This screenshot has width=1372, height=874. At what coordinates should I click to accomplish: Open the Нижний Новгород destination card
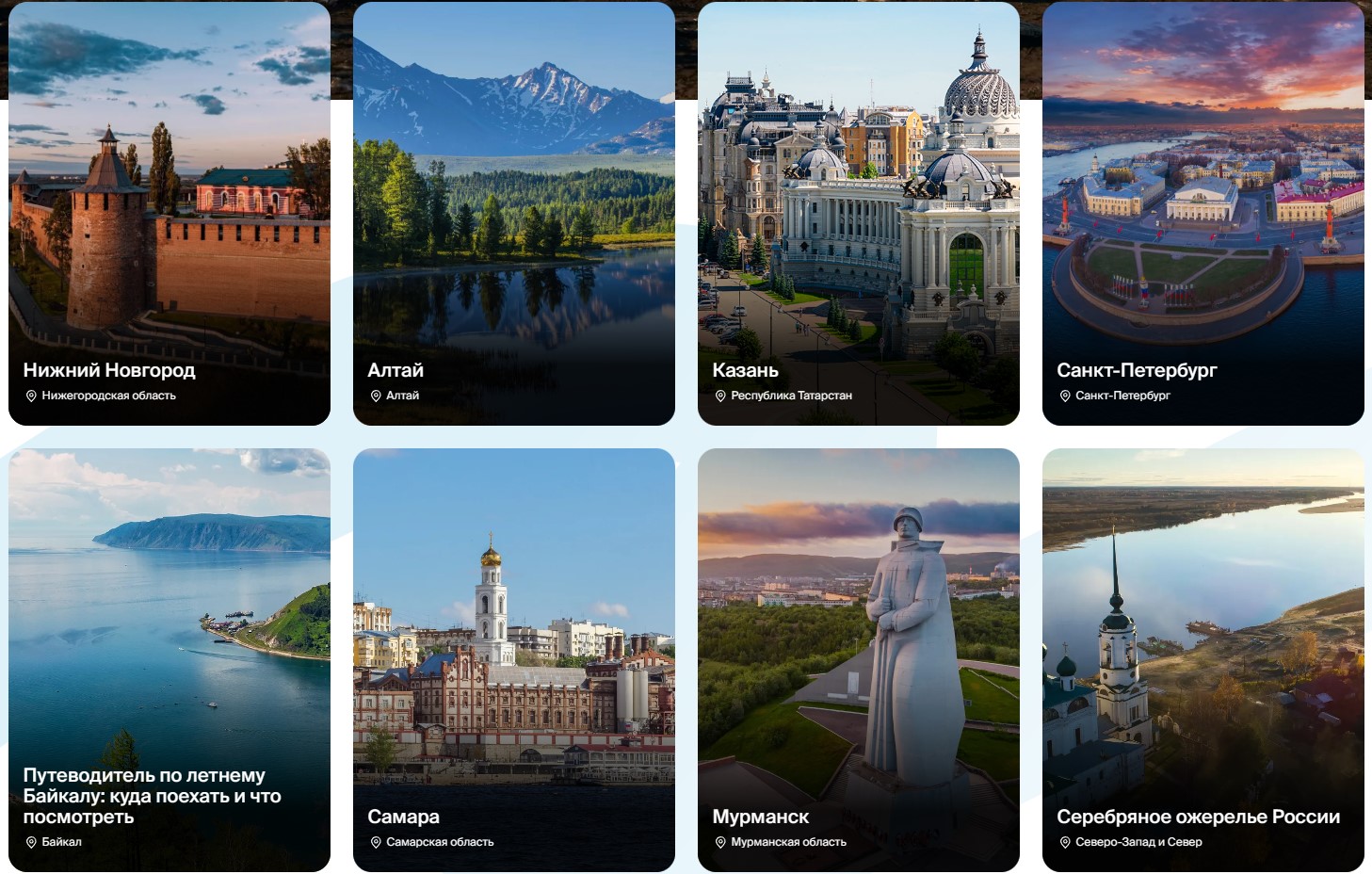[169, 214]
